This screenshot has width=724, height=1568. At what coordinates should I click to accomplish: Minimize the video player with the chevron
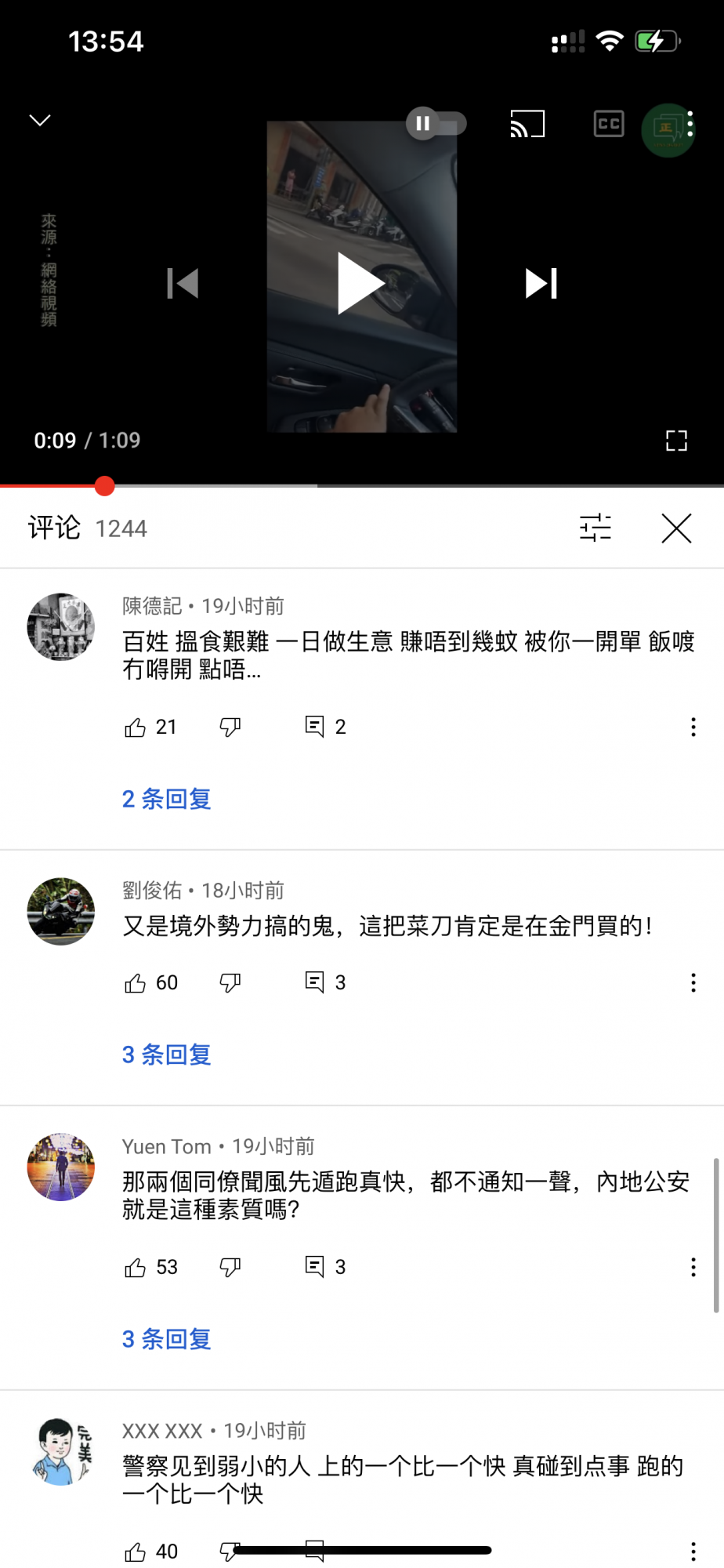pos(40,120)
